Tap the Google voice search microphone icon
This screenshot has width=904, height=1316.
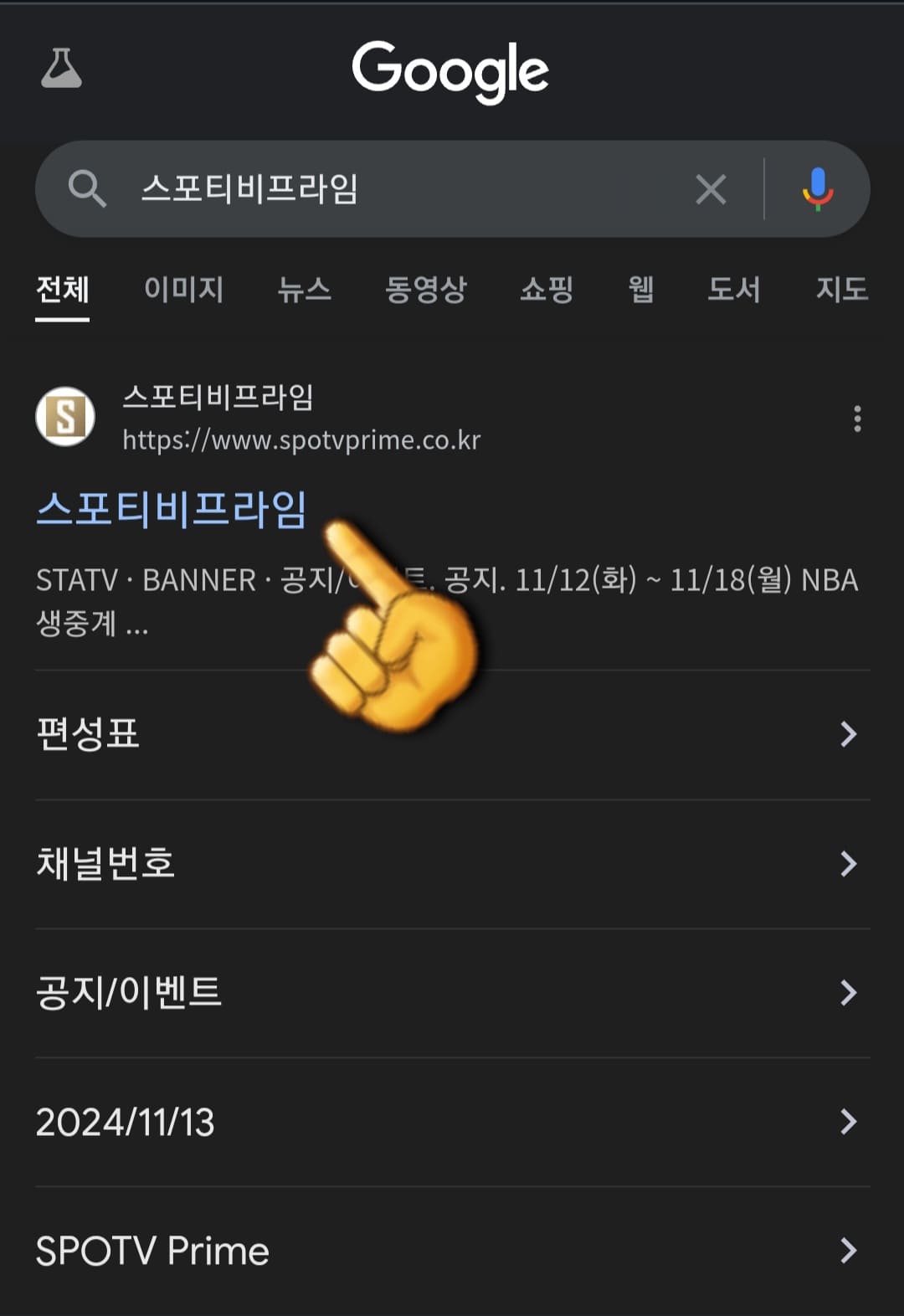tap(817, 189)
